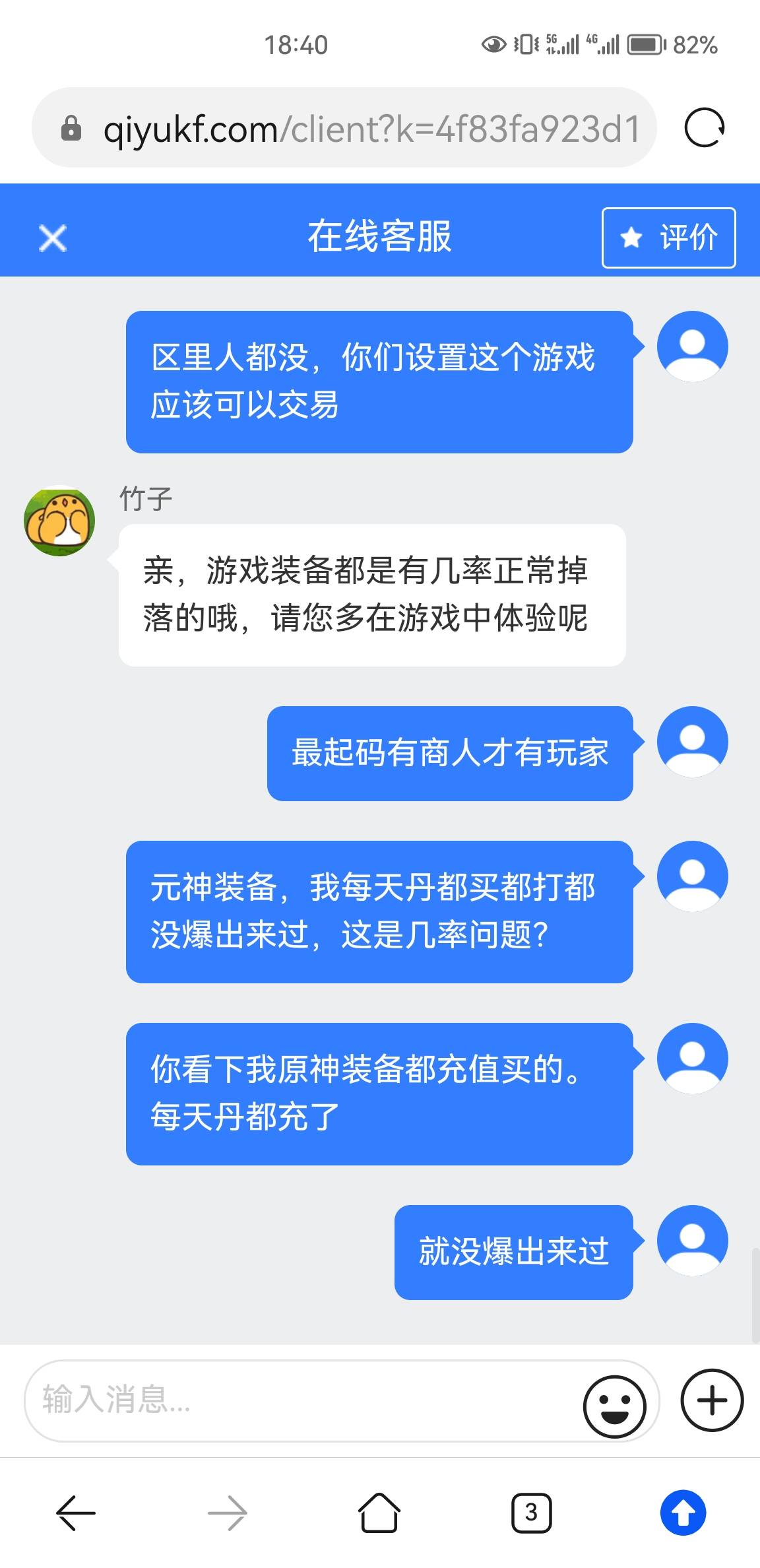
Task: Focus the 输入消息 message input field
Action: pos(297,1400)
